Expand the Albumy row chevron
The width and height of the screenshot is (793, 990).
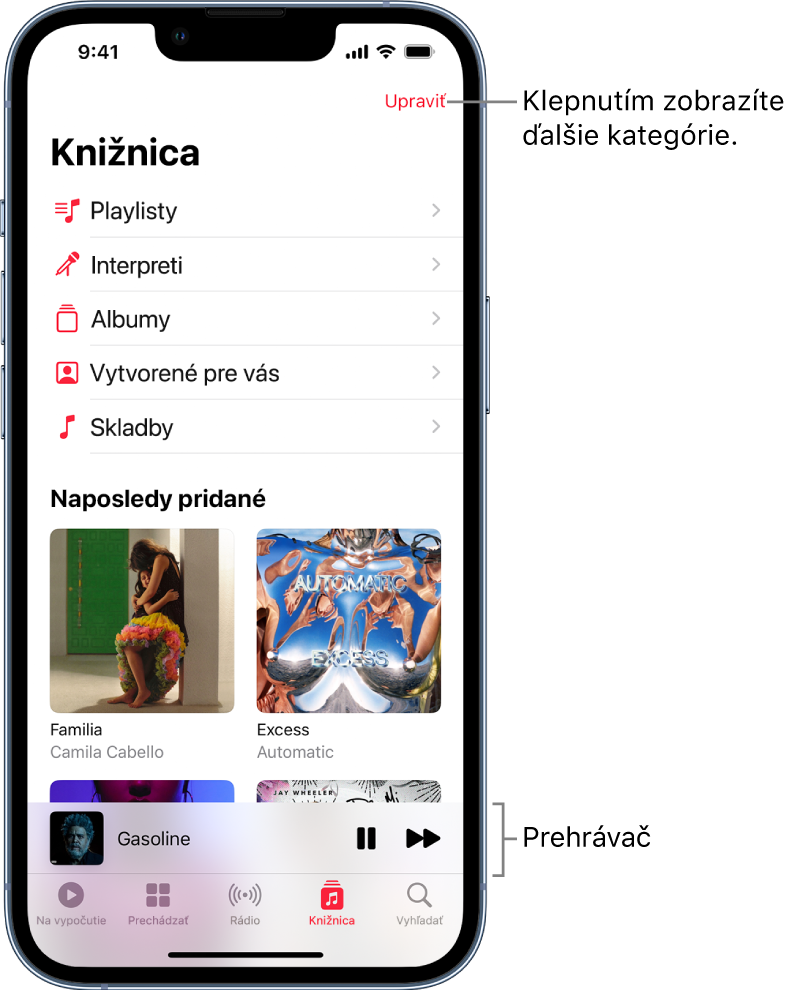coord(434,318)
